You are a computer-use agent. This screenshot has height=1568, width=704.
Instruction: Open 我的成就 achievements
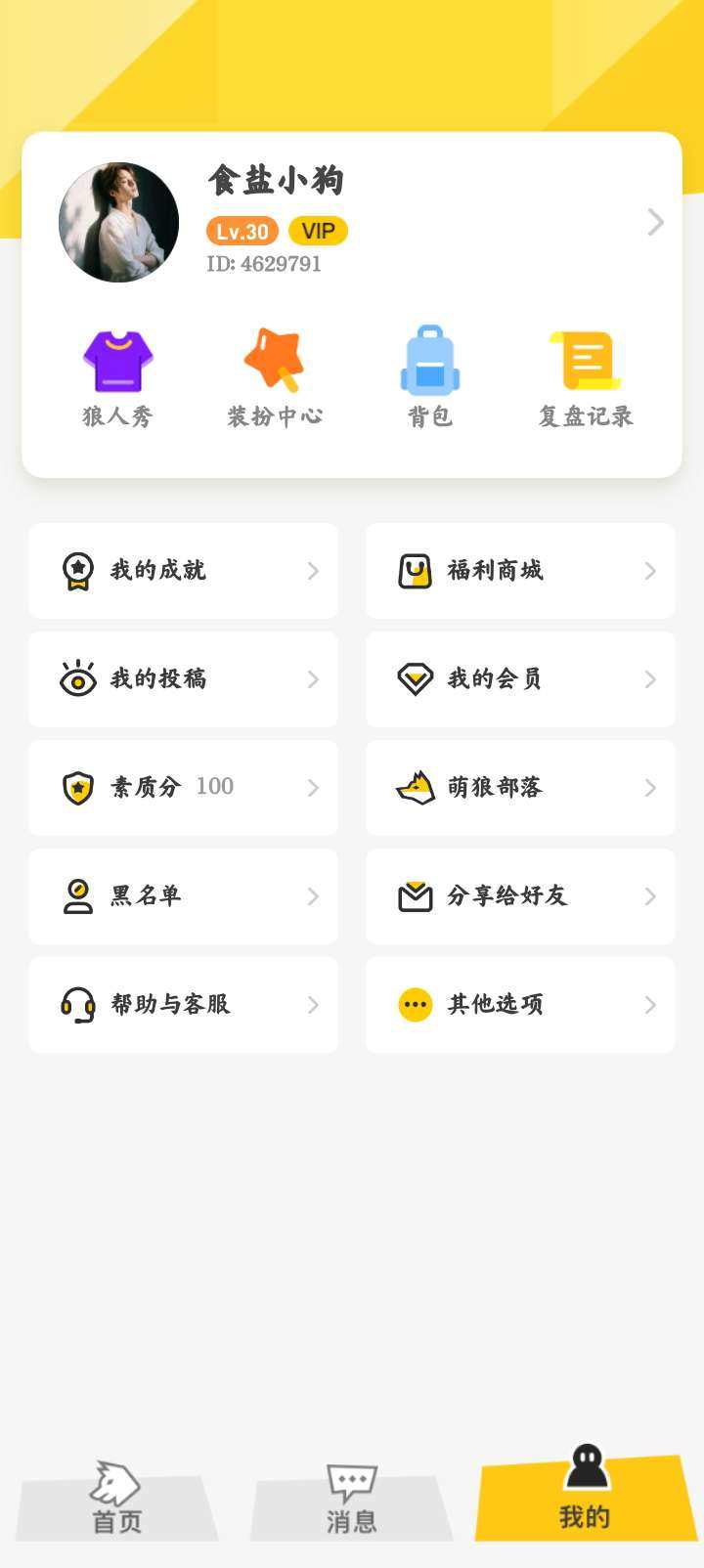click(184, 571)
